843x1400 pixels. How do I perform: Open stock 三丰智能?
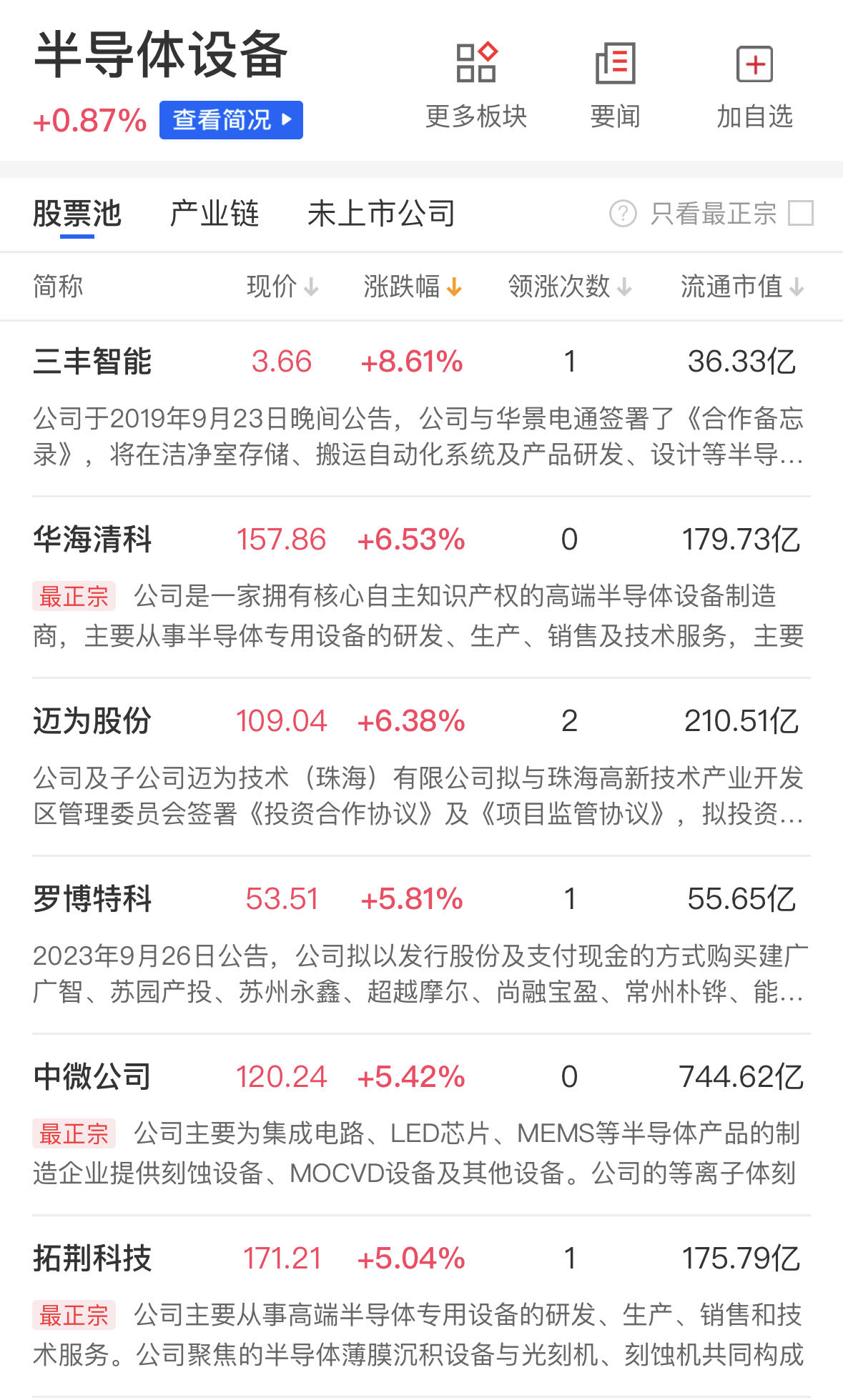pos(92,362)
